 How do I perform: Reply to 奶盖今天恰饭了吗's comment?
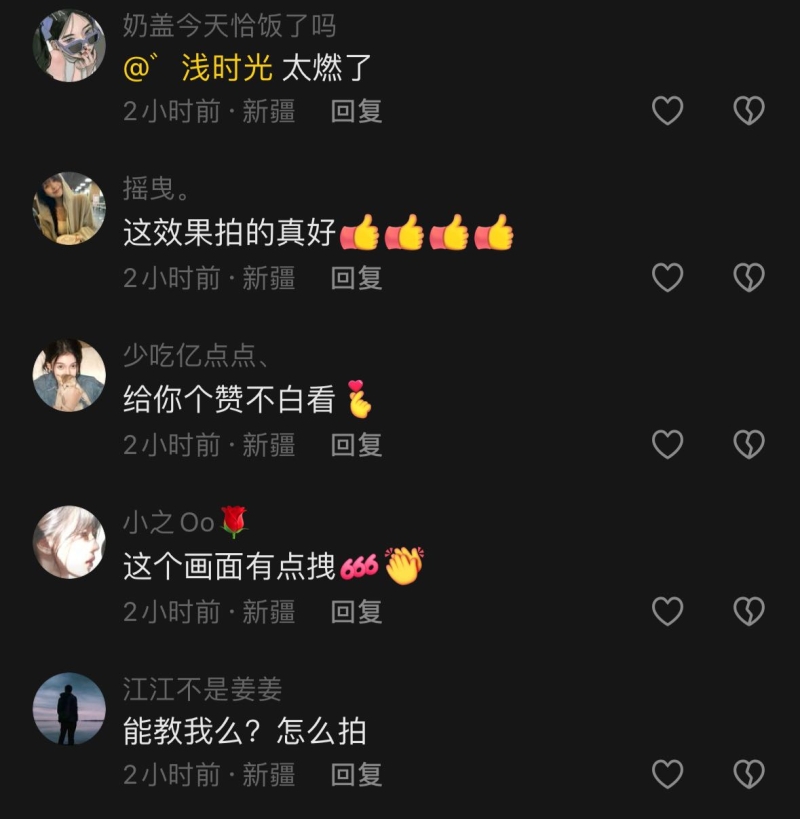tap(356, 111)
